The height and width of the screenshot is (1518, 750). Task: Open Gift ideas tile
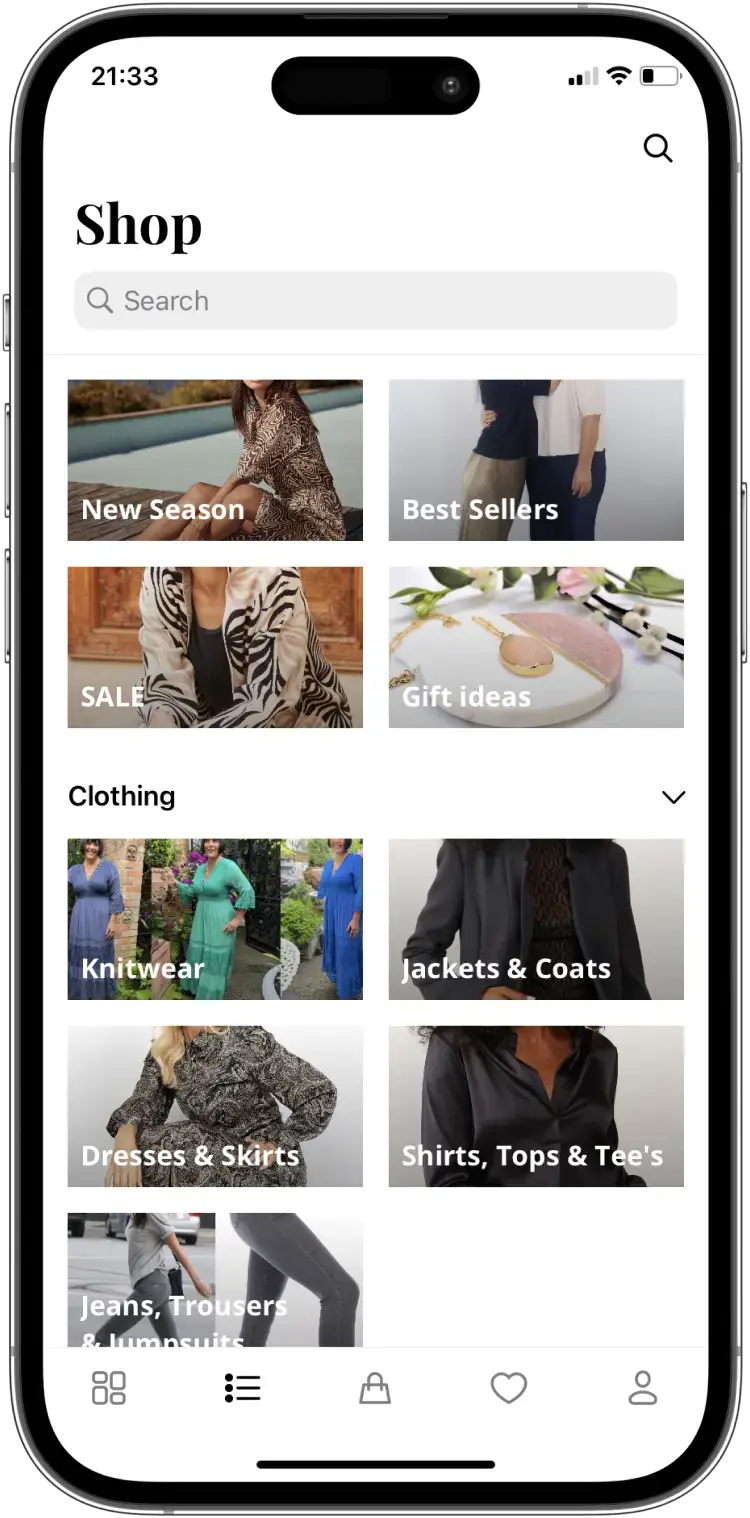tap(536, 647)
